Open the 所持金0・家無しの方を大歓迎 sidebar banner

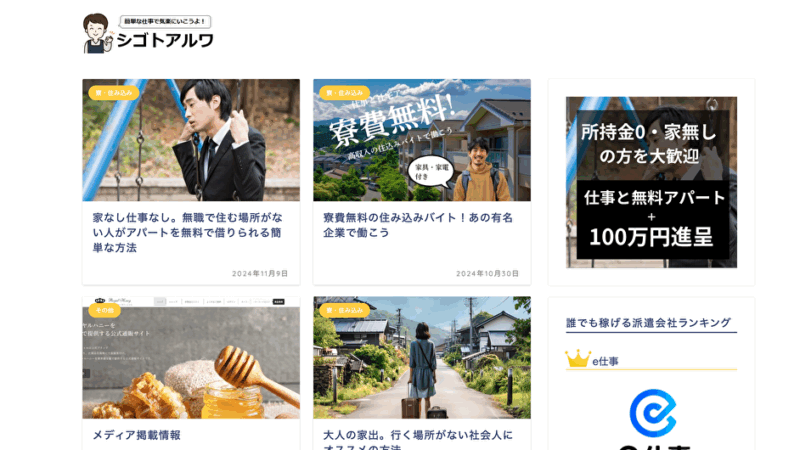point(651,182)
